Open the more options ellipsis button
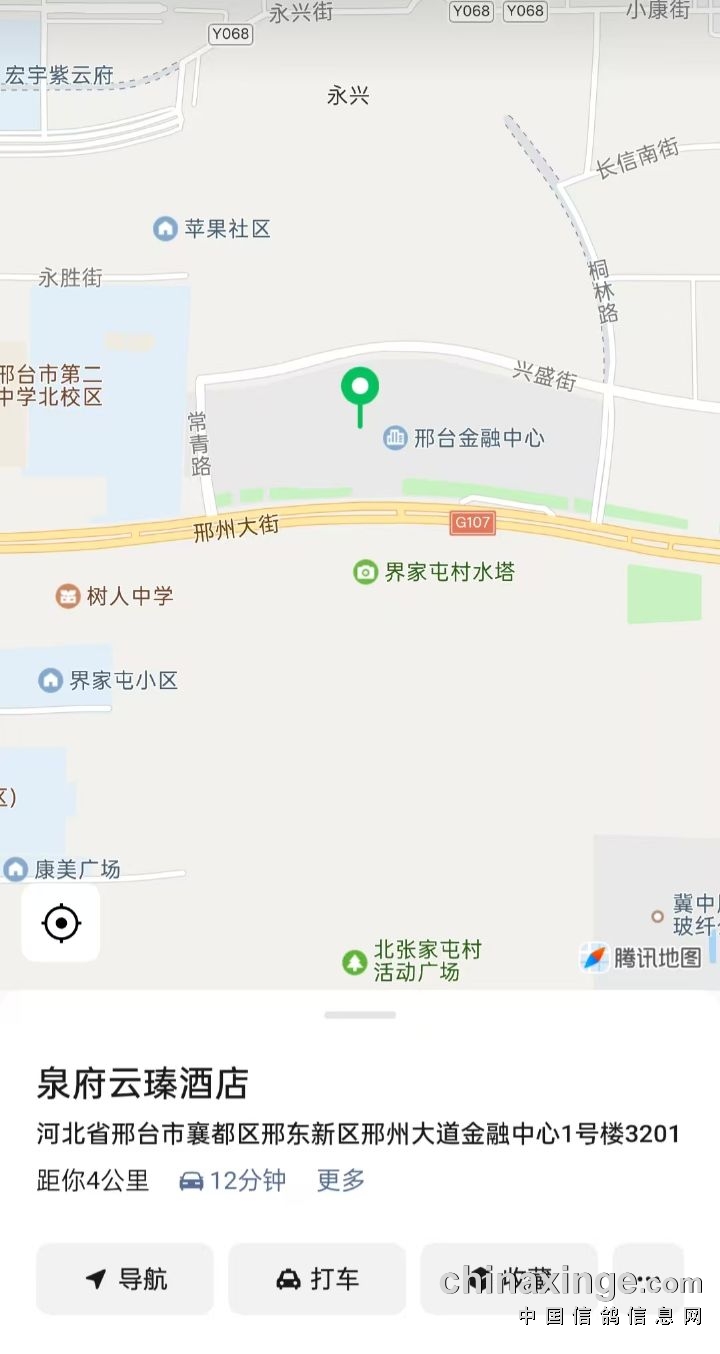 click(x=648, y=1278)
